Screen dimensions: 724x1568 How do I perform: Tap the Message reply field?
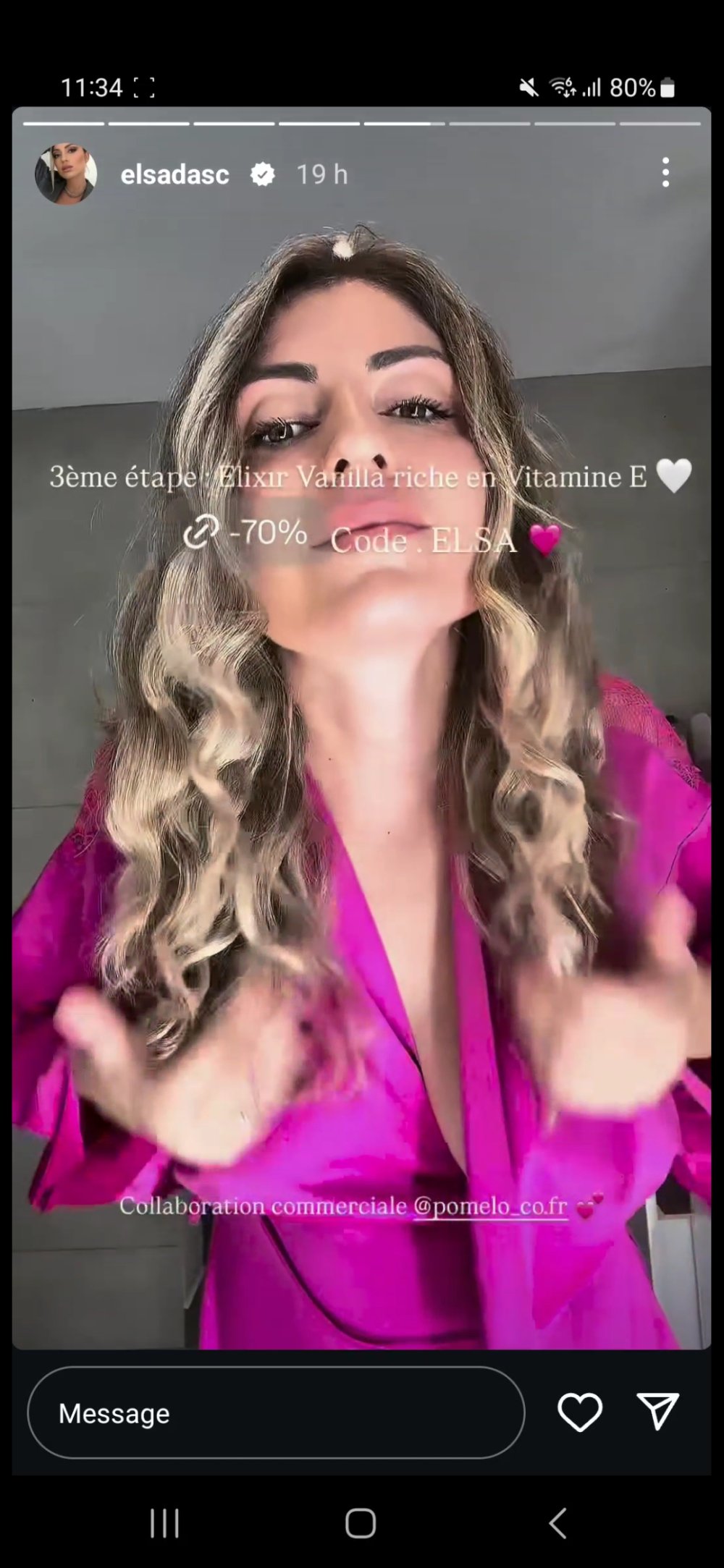(x=275, y=1412)
